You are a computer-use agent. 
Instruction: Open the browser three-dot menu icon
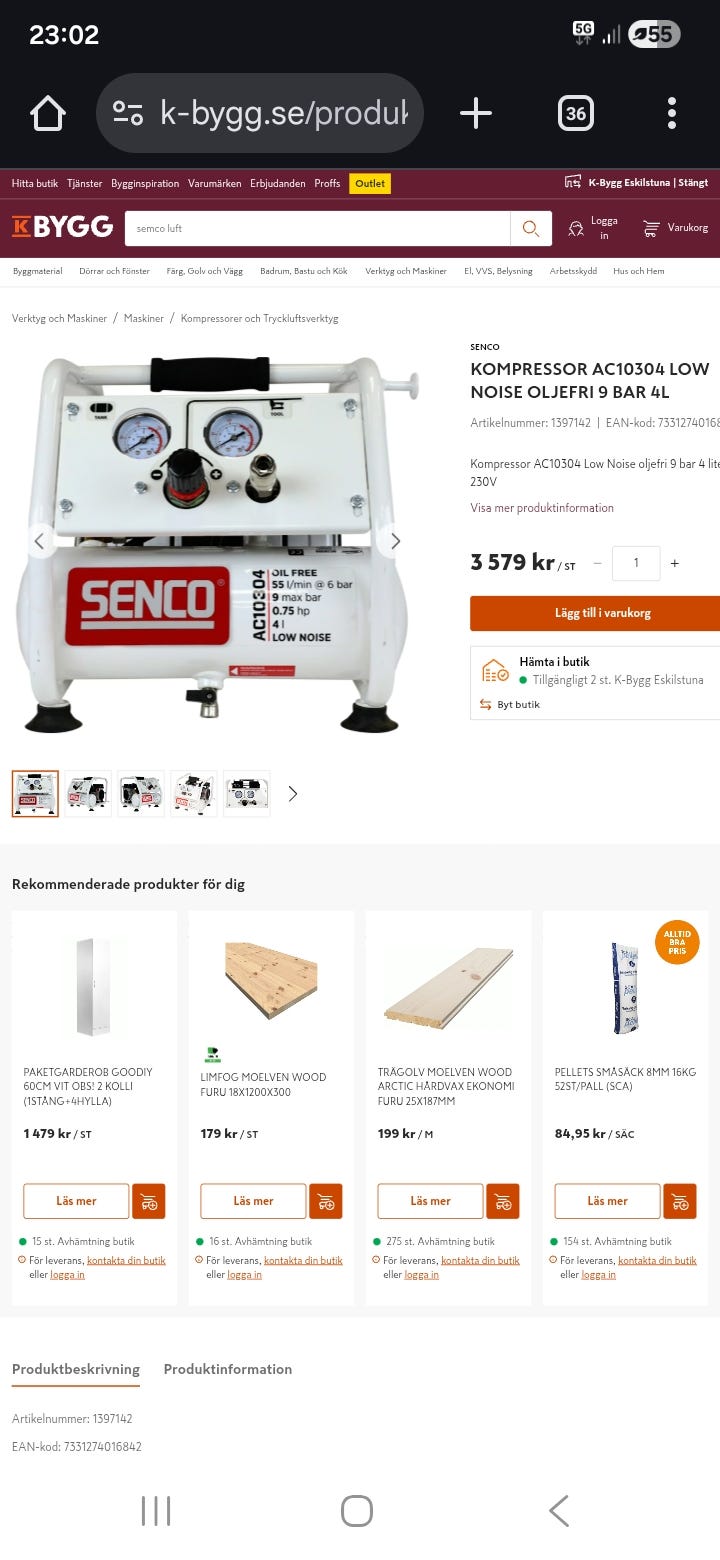pyautogui.click(x=671, y=113)
